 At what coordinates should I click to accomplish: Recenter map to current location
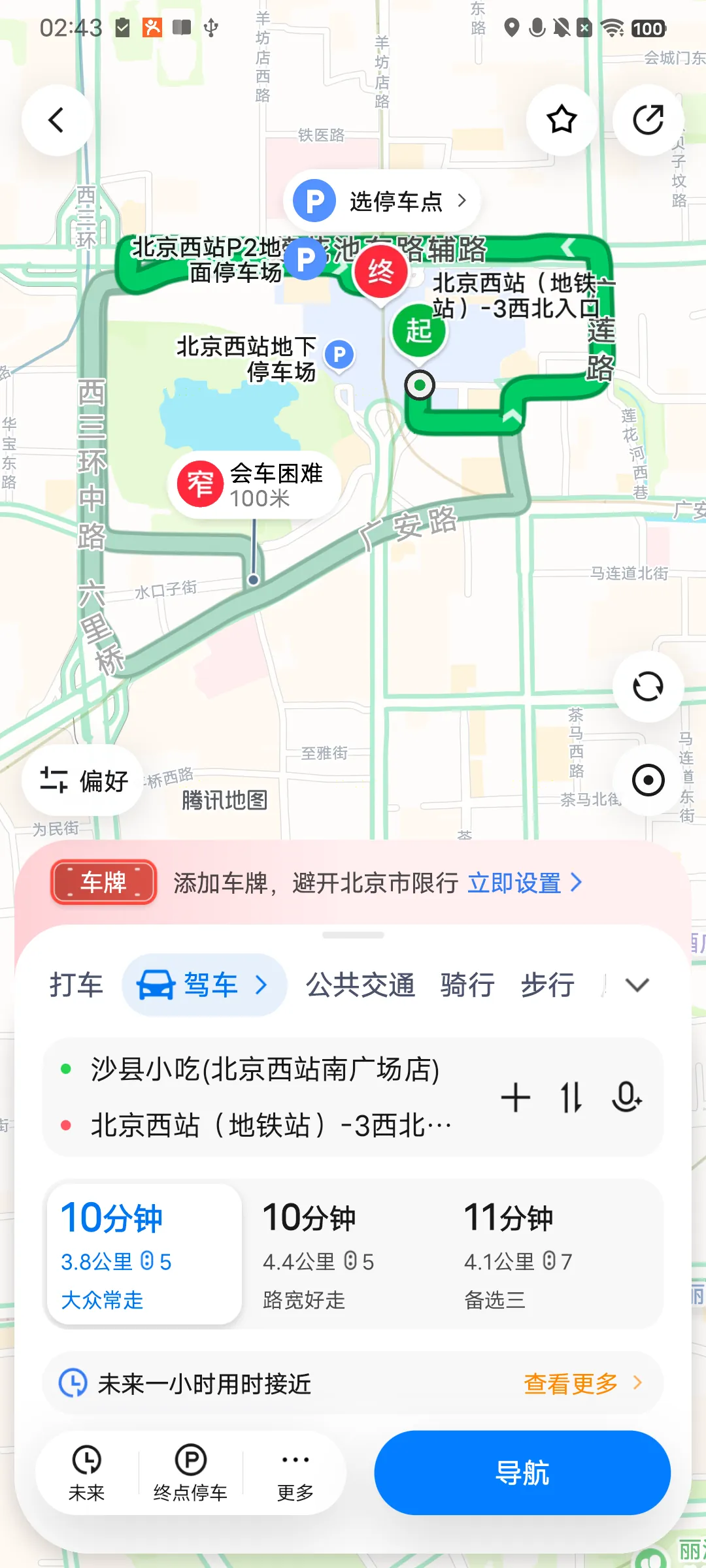pyautogui.click(x=648, y=780)
